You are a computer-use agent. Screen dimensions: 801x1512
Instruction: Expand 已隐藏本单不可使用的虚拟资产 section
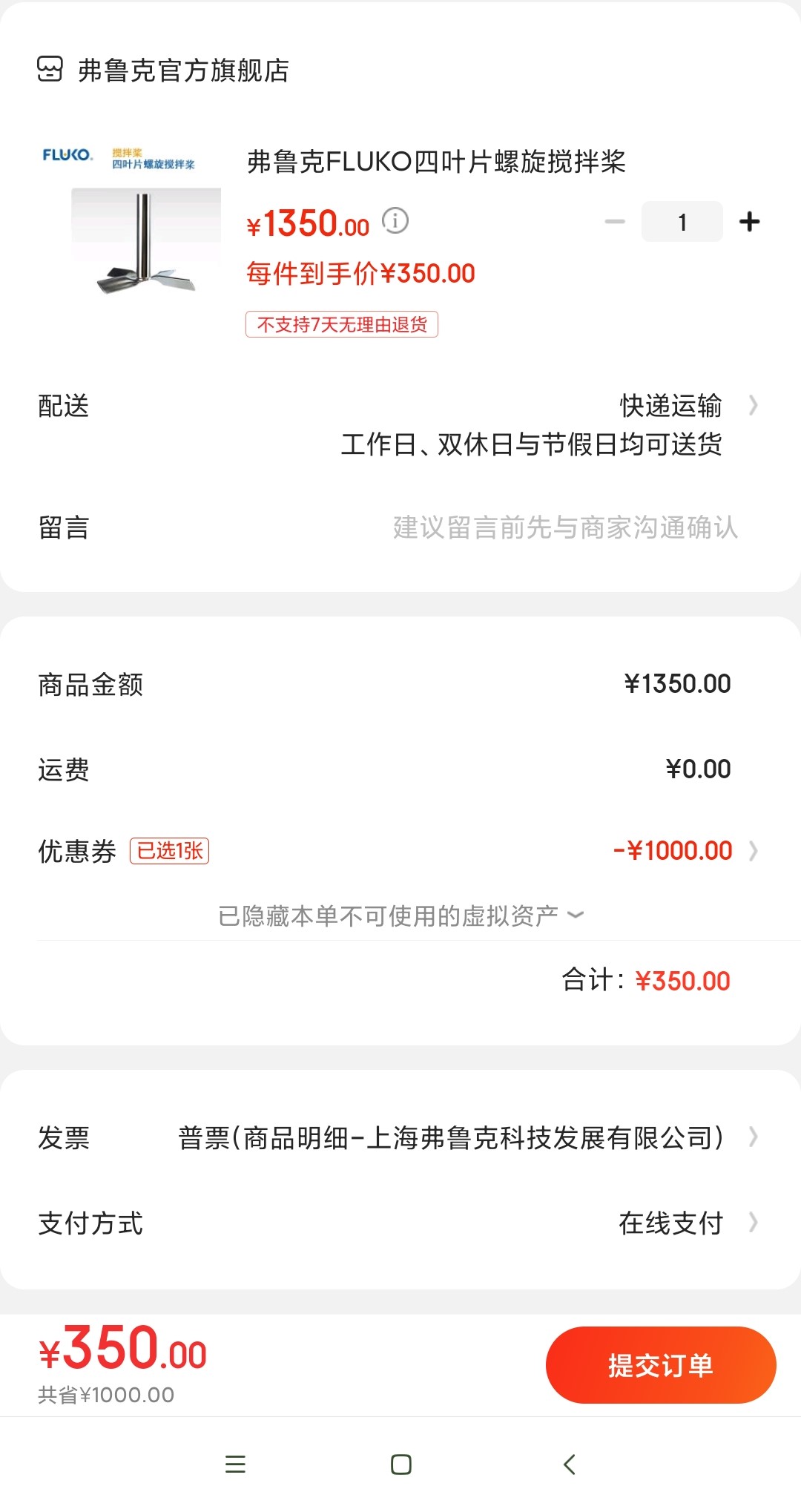click(x=400, y=916)
